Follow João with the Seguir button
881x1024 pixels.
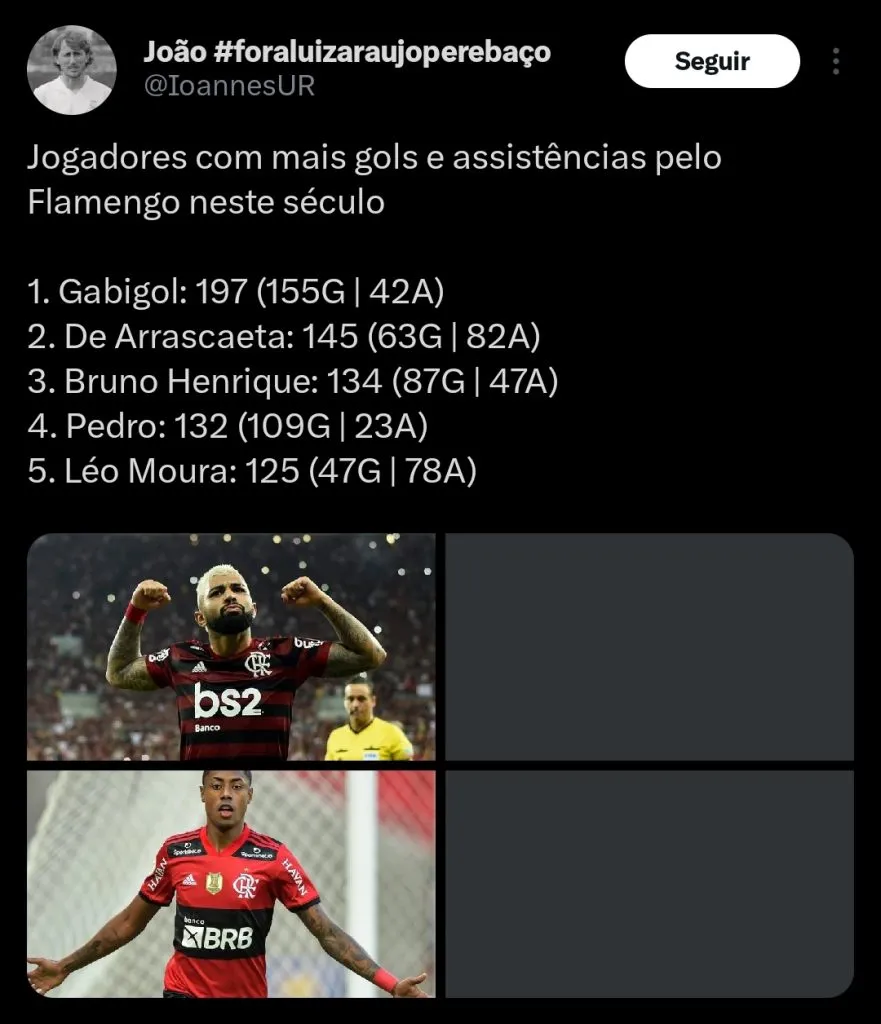point(712,62)
